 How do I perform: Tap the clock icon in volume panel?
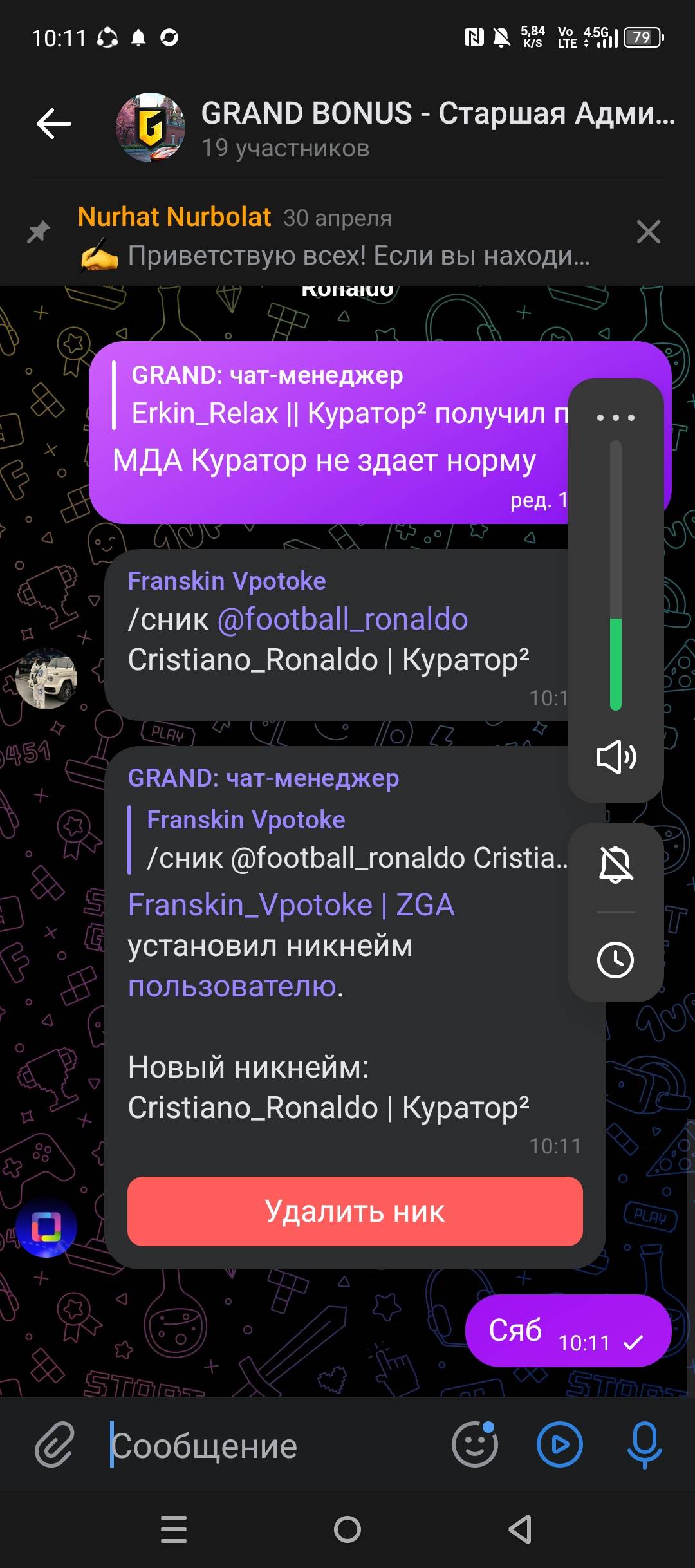(616, 960)
